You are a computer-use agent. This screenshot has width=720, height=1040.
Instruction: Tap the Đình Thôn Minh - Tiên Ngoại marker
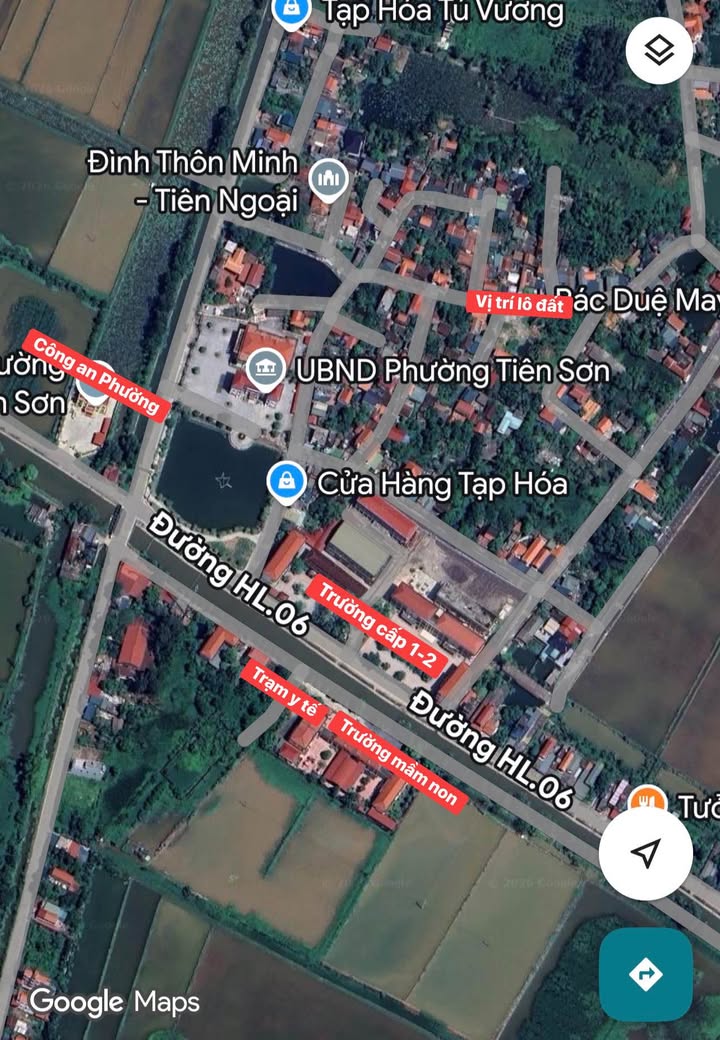[x=327, y=179]
